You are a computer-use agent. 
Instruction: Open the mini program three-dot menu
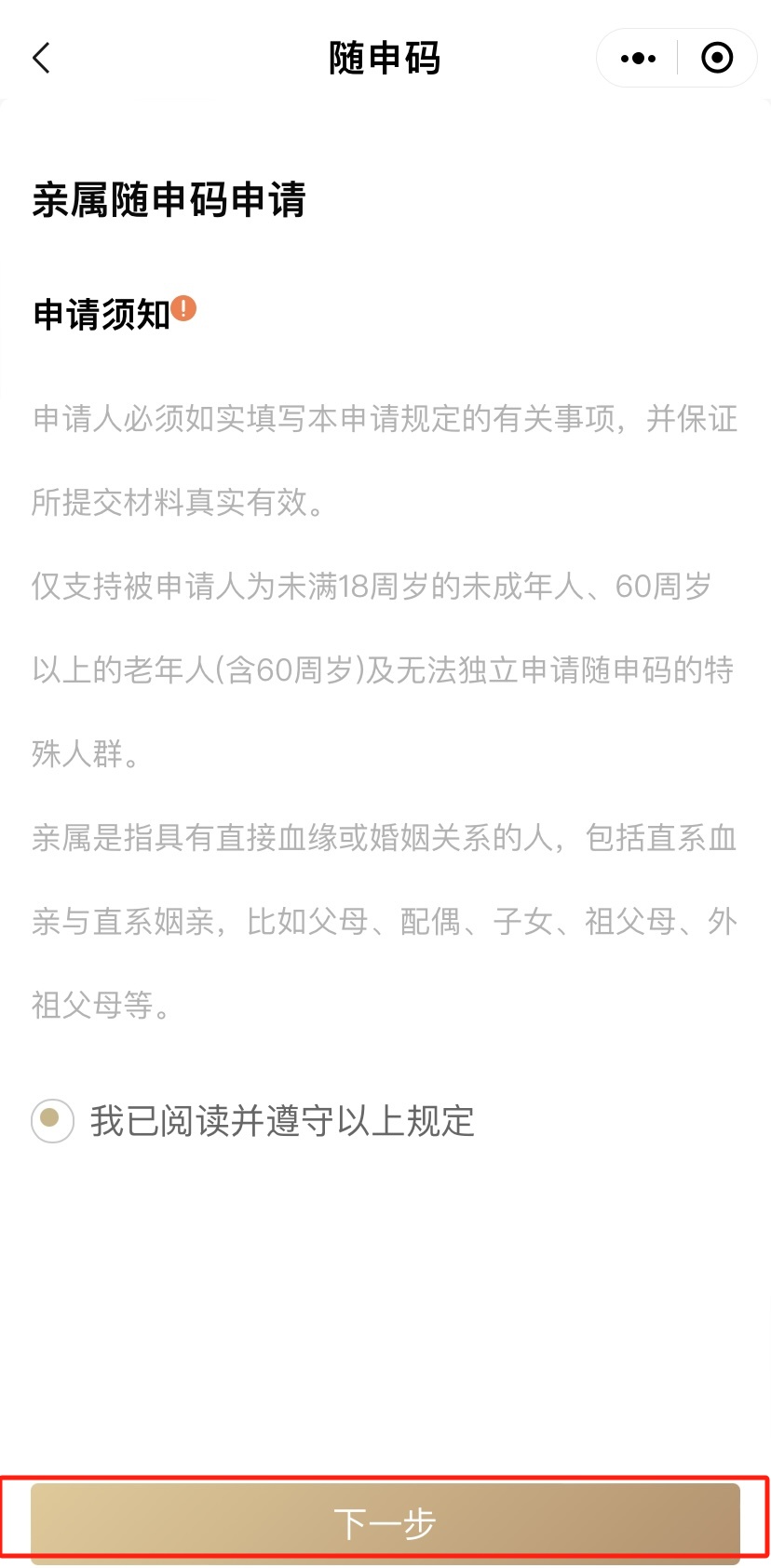638,59
